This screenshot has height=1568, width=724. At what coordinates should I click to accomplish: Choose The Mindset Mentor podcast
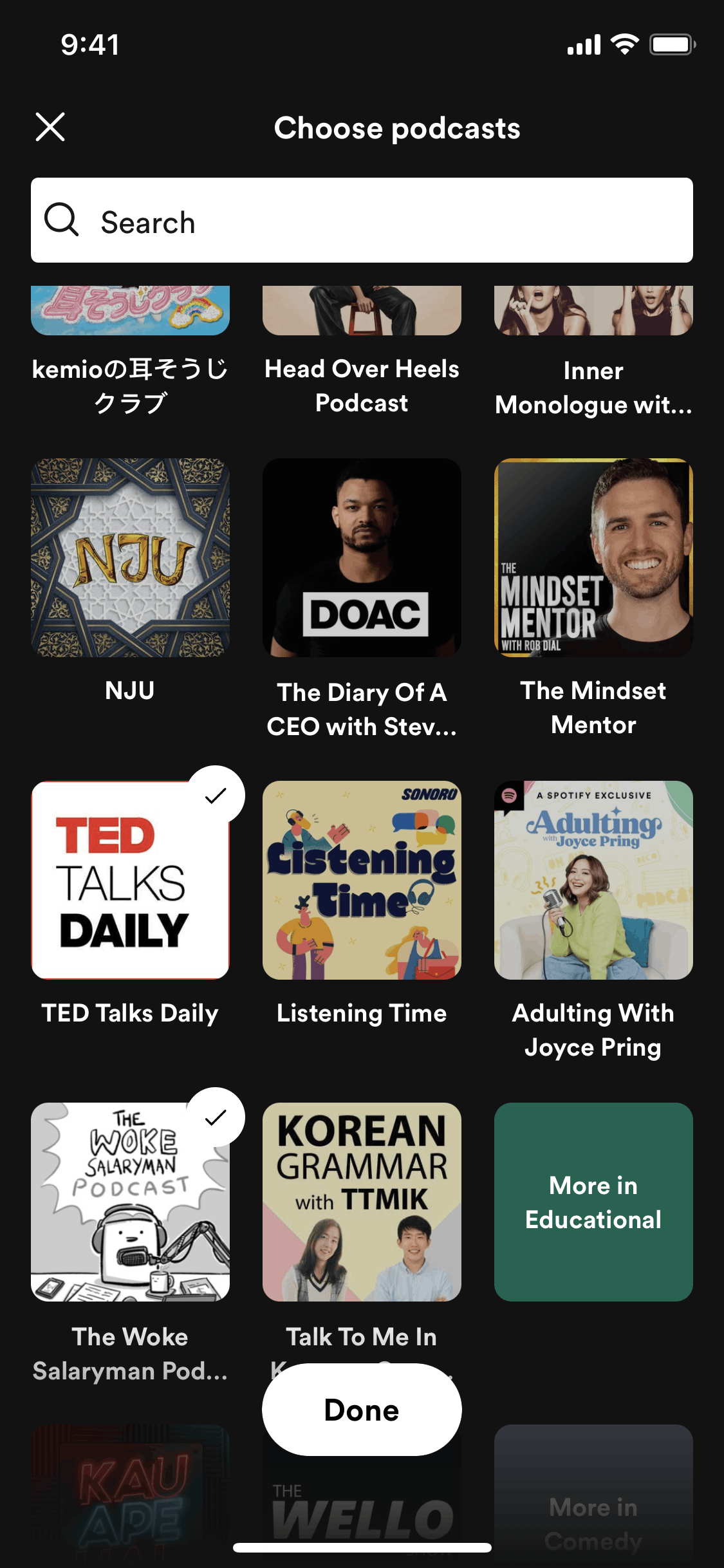click(x=593, y=558)
